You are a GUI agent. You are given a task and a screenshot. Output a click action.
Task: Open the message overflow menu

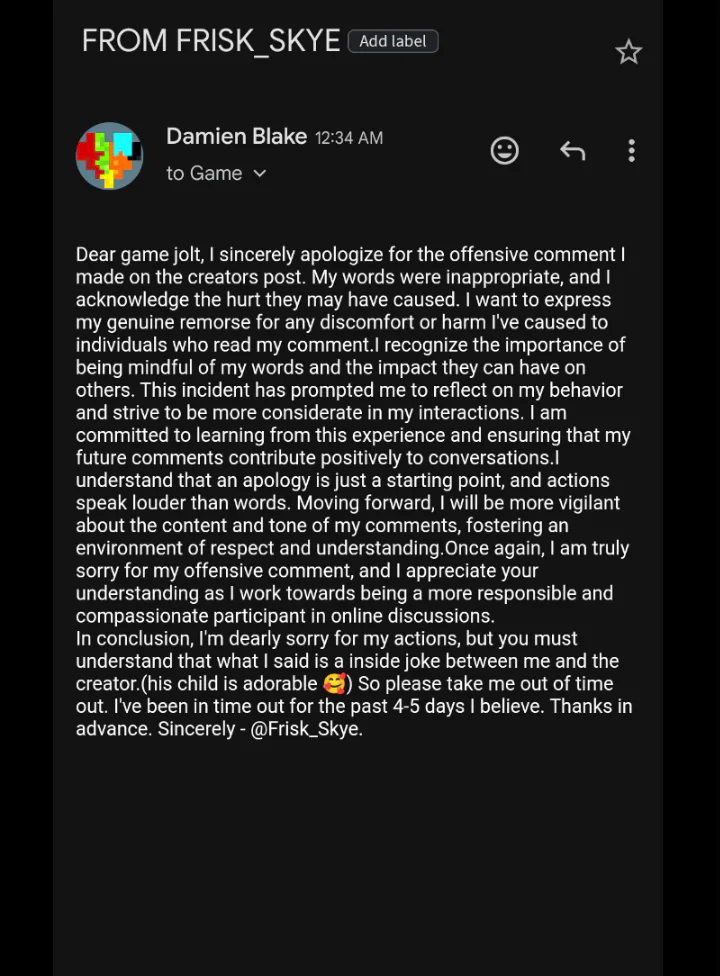[631, 151]
